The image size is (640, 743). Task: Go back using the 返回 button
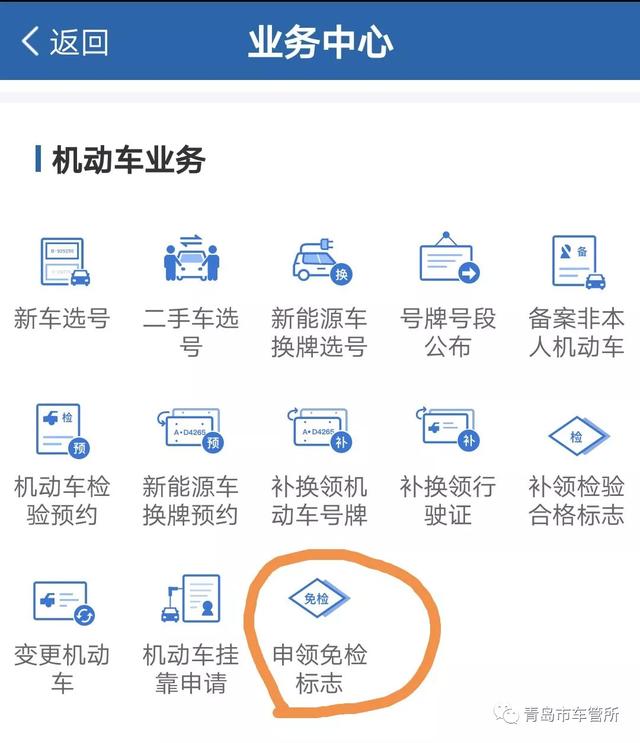point(64,42)
